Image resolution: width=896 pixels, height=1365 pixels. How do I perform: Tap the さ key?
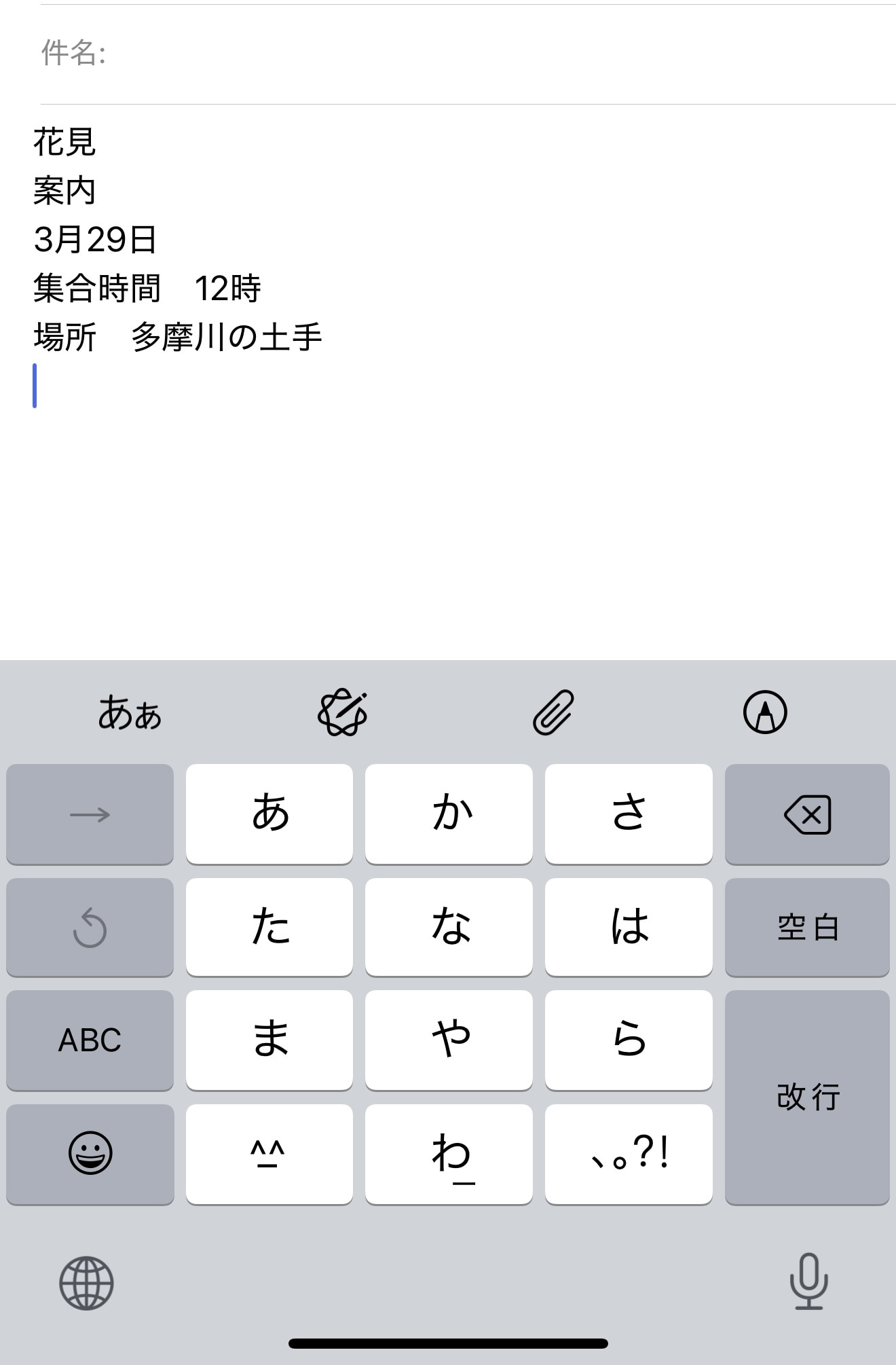(x=629, y=814)
